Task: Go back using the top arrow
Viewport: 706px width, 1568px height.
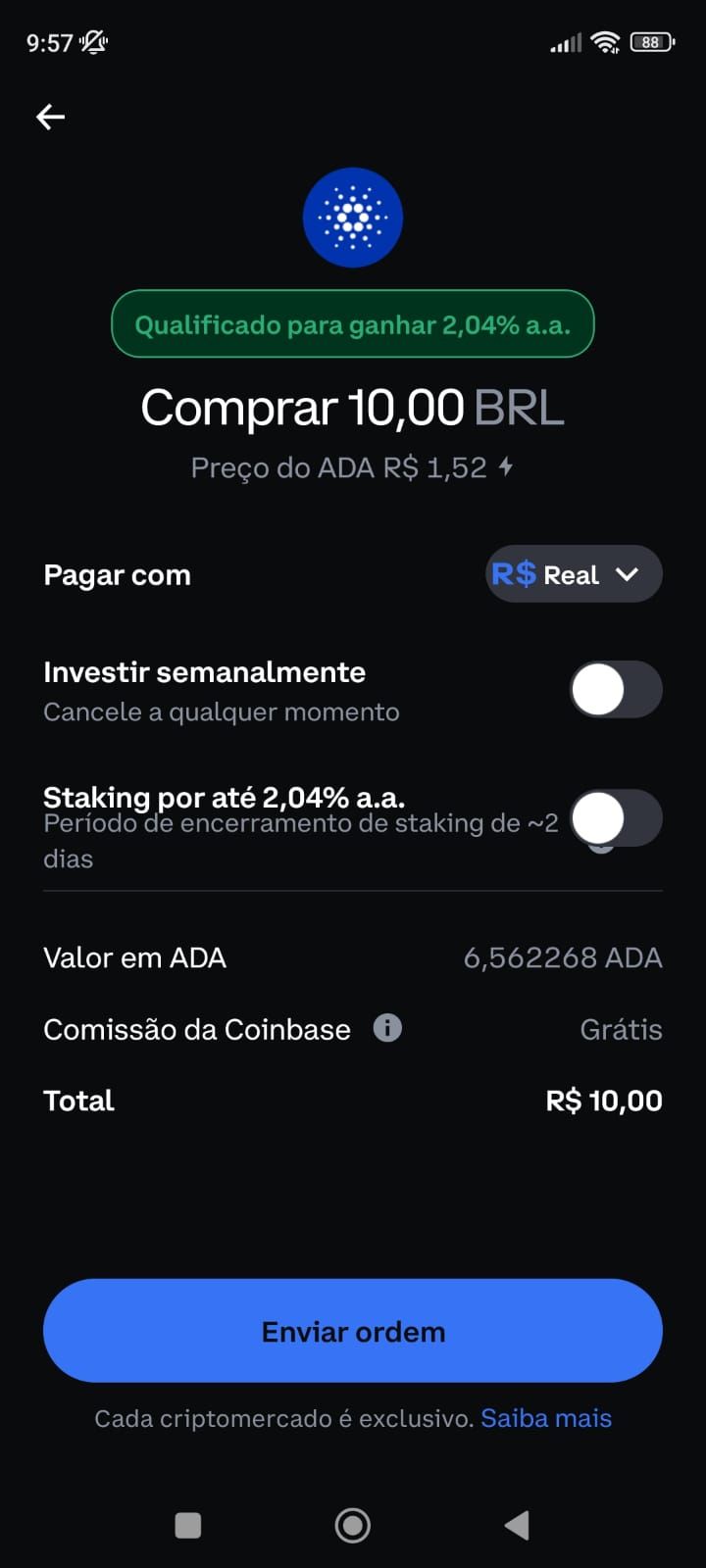Action: click(x=51, y=118)
